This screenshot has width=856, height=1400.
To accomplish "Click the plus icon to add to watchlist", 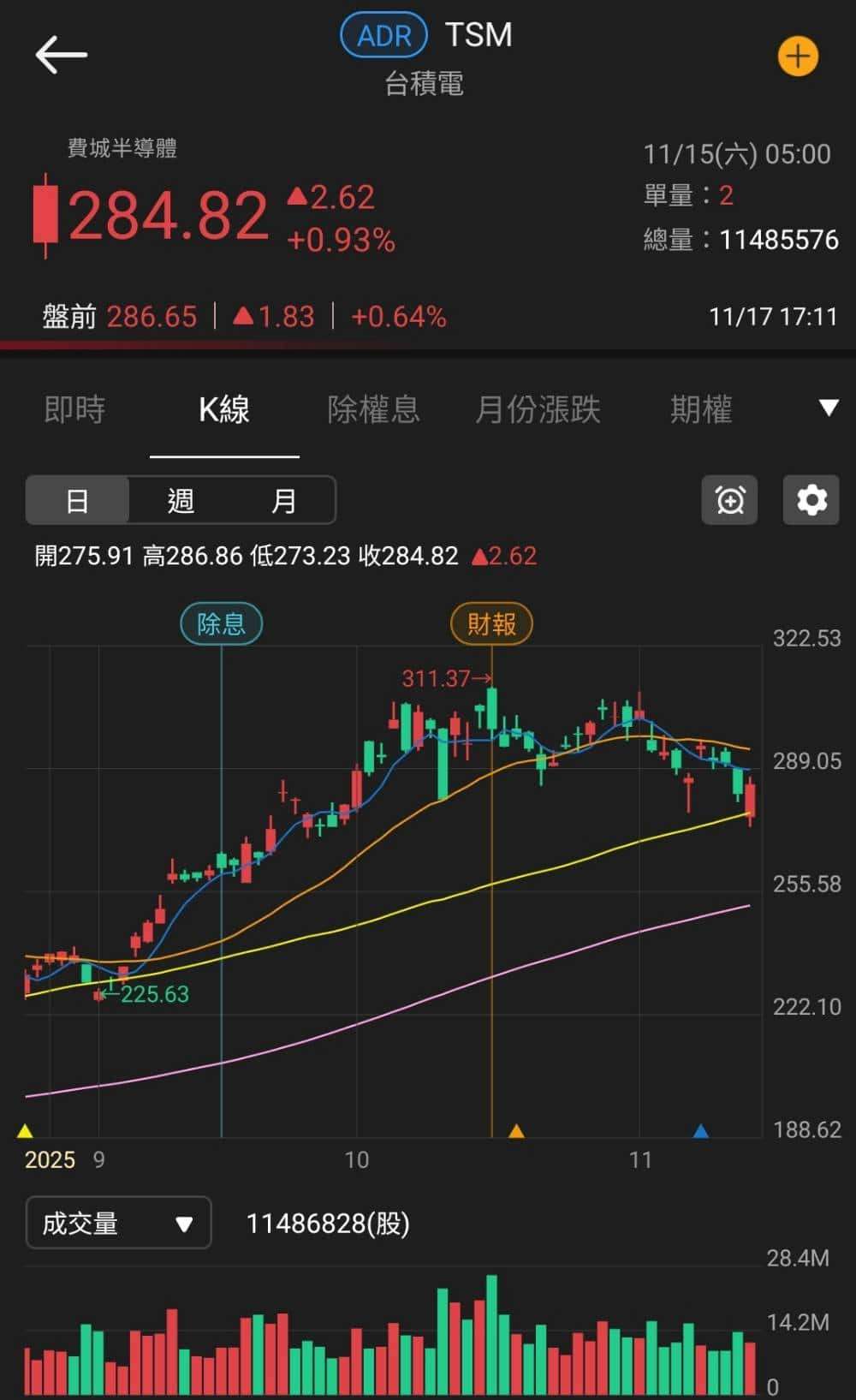I will (798, 56).
